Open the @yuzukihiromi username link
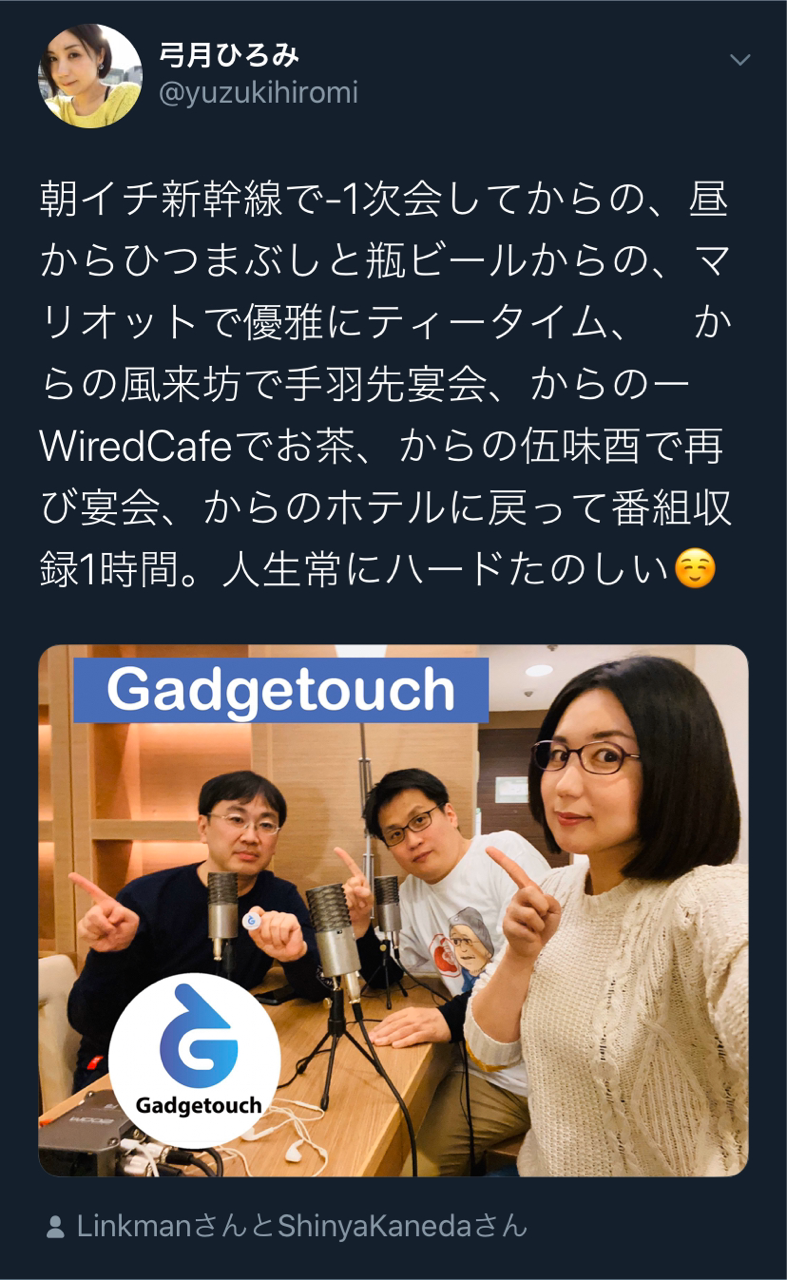Viewport: 787px width, 1280px height. 258,94
